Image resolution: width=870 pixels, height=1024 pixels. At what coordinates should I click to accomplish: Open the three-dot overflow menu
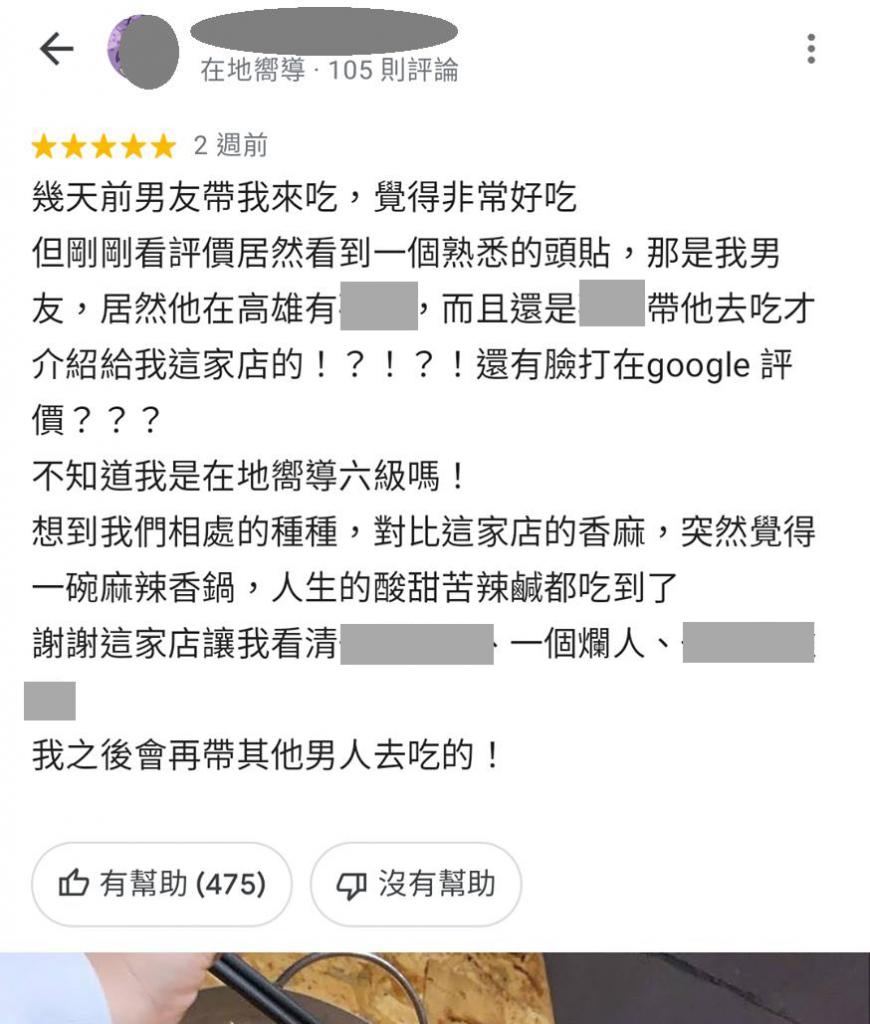pos(811,48)
